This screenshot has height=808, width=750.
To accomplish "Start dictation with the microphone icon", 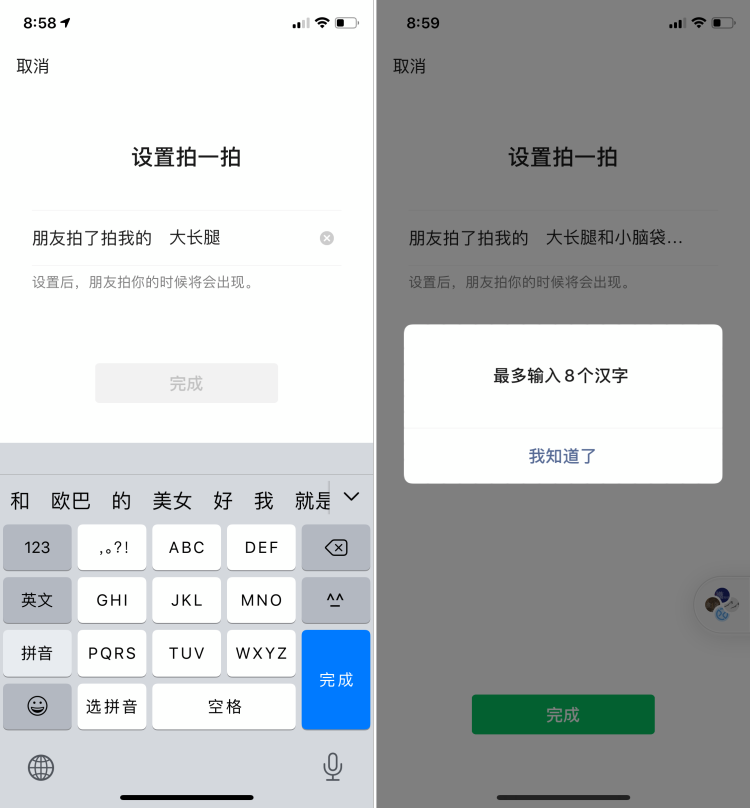I will 333,767.
